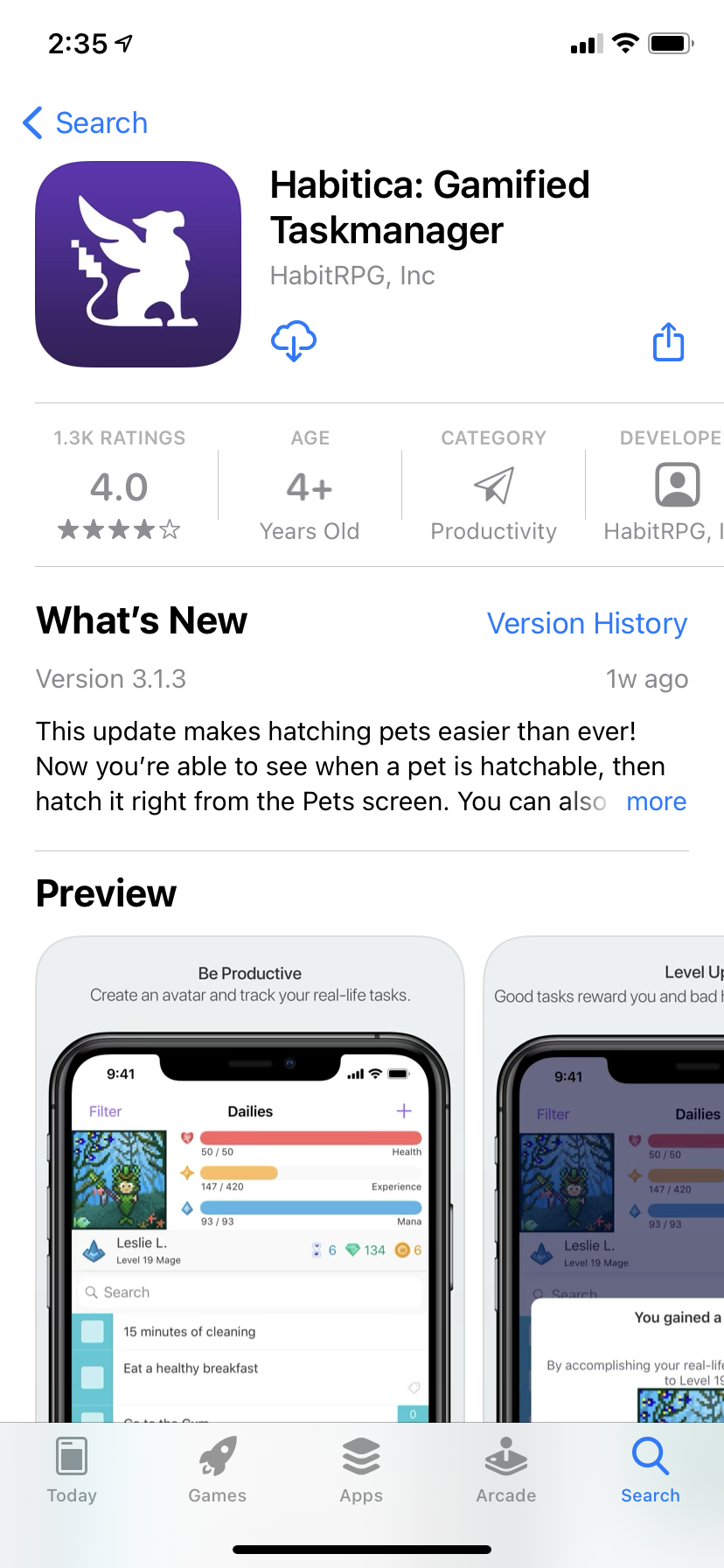Switch to the Today tab
724x1568 pixels.
72,1472
